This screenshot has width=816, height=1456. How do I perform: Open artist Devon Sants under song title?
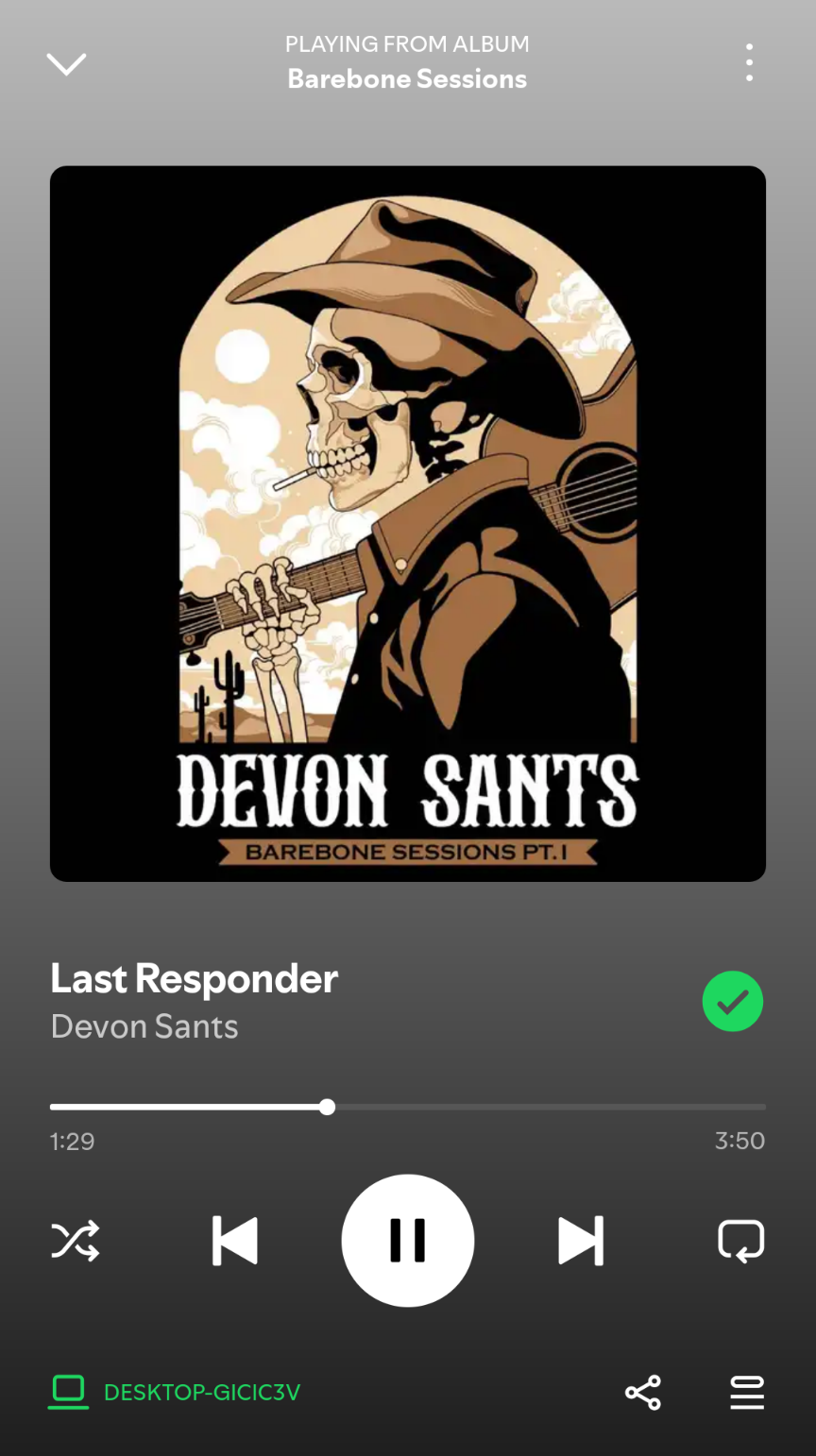point(144,1026)
